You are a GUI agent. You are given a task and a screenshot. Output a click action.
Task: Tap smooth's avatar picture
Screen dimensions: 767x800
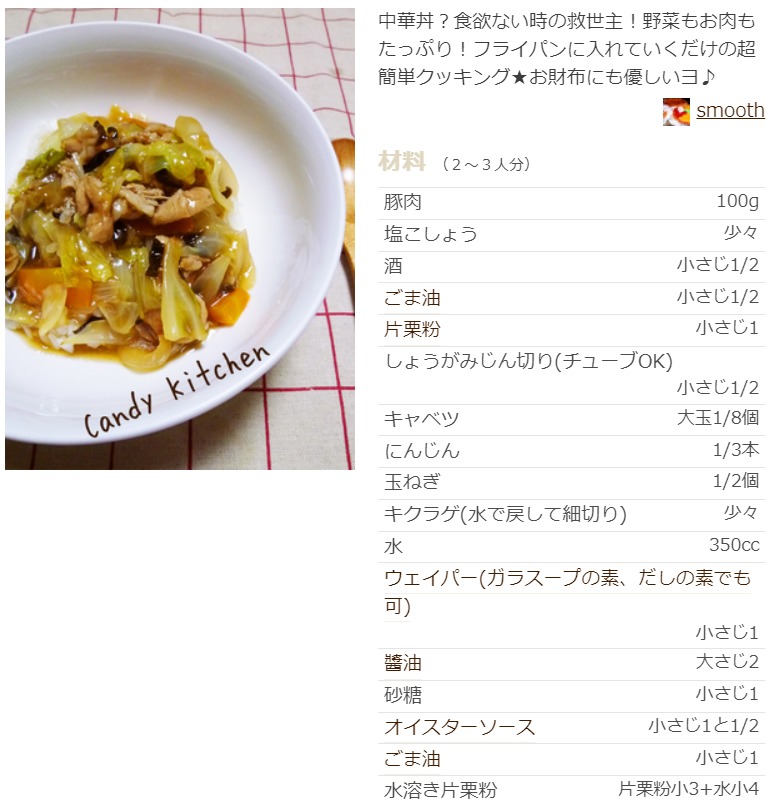676,112
